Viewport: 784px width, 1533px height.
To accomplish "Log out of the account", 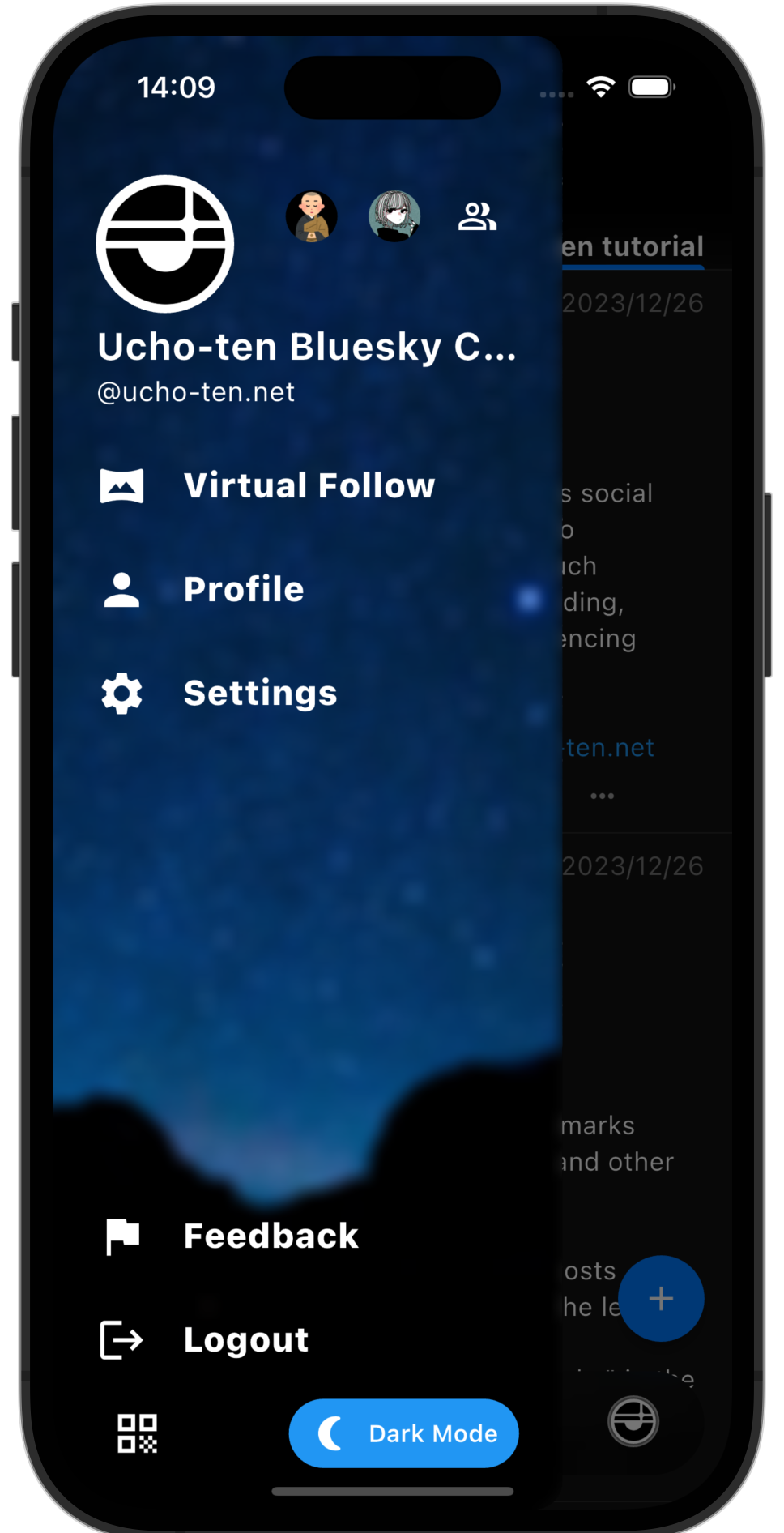I will [x=245, y=1339].
